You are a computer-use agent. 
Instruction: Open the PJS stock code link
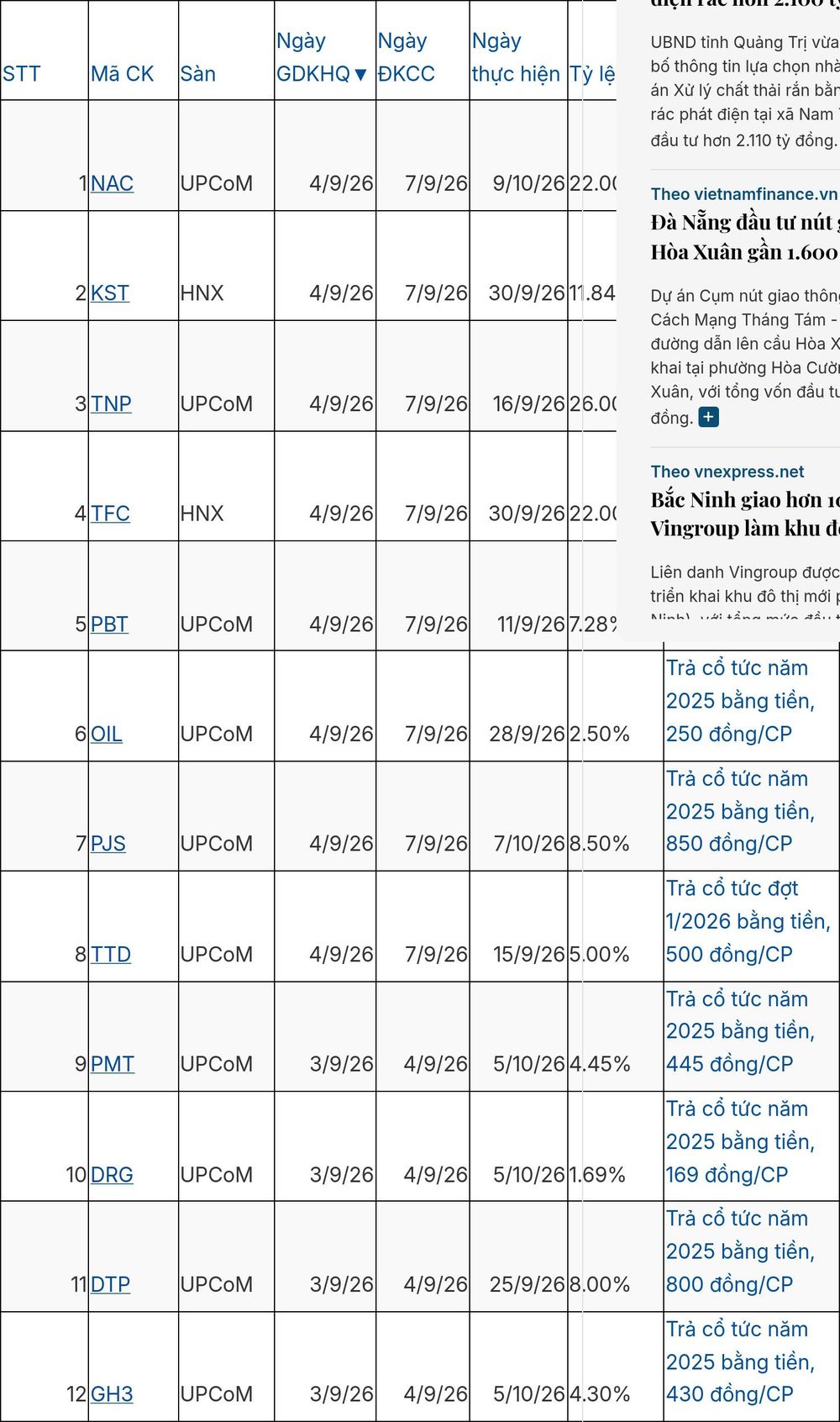pos(108,843)
